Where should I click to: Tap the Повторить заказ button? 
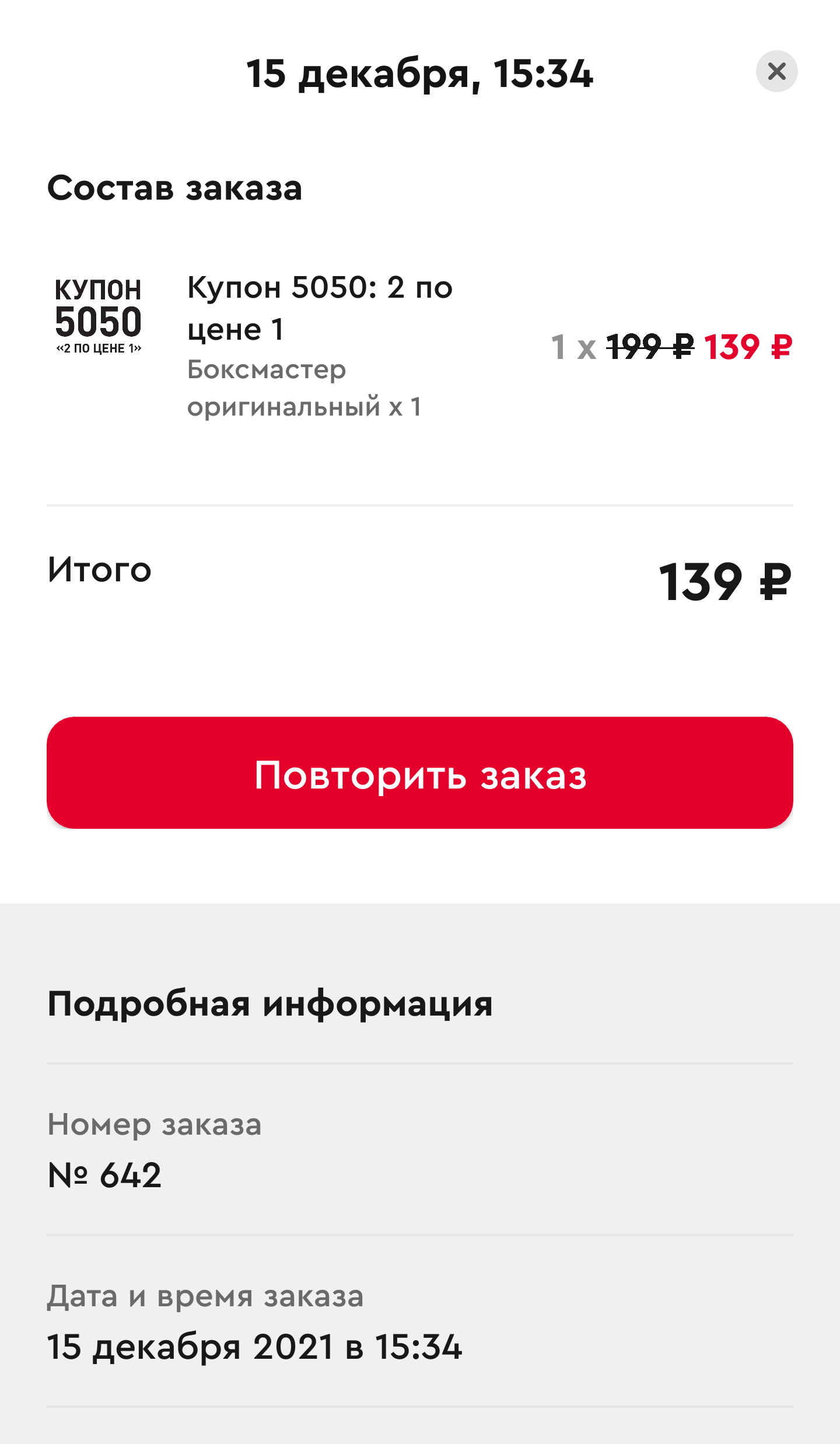(420, 773)
